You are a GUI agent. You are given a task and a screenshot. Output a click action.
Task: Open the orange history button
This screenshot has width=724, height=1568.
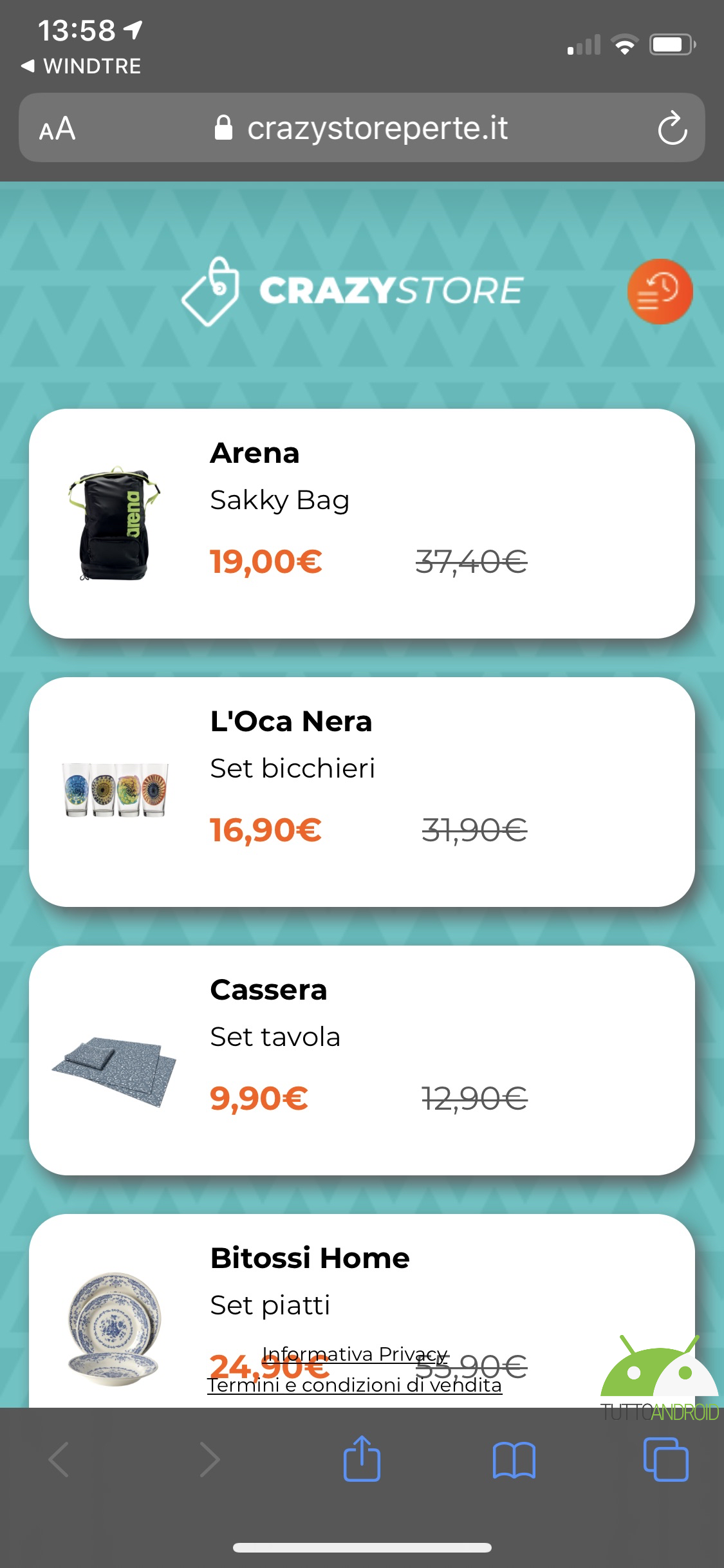[x=660, y=291]
